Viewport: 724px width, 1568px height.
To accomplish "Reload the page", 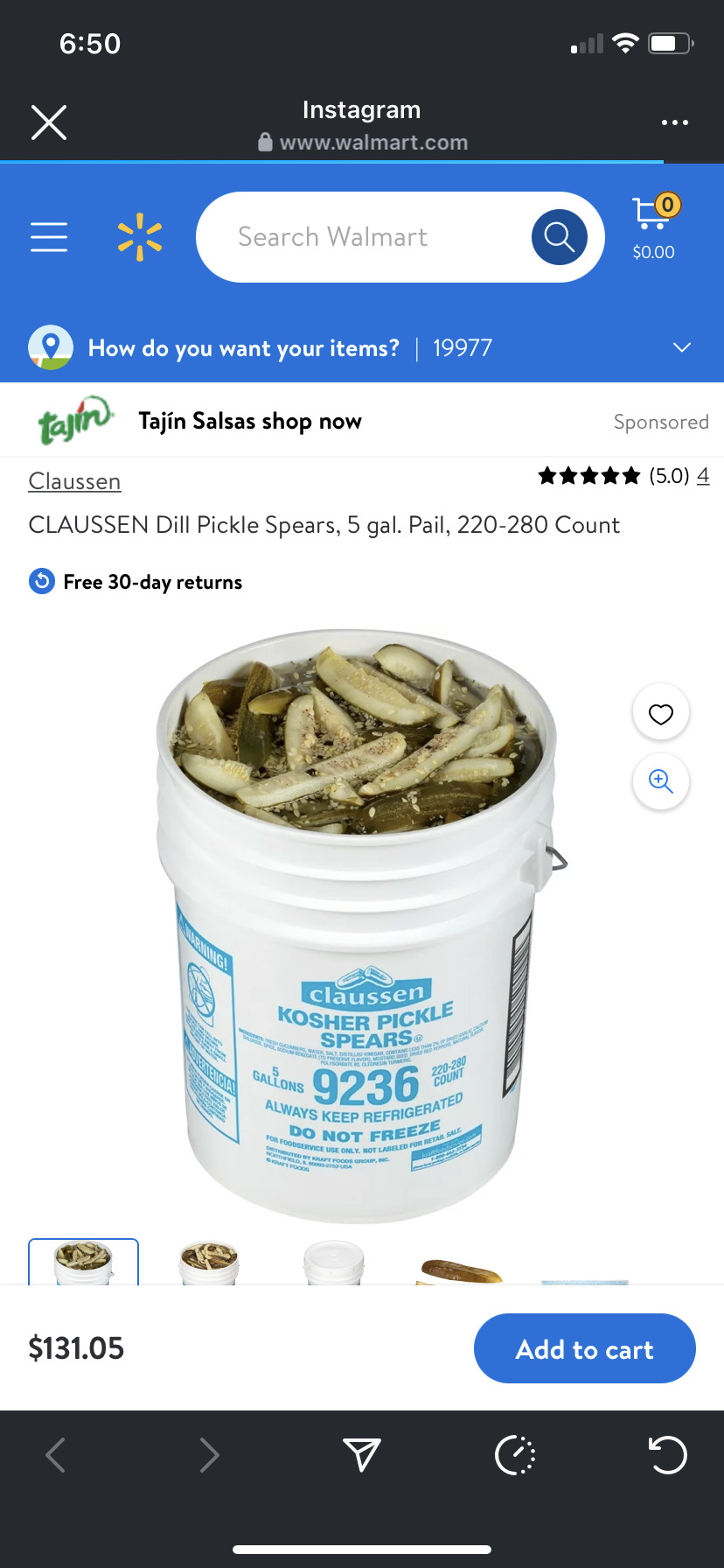I will (667, 1455).
